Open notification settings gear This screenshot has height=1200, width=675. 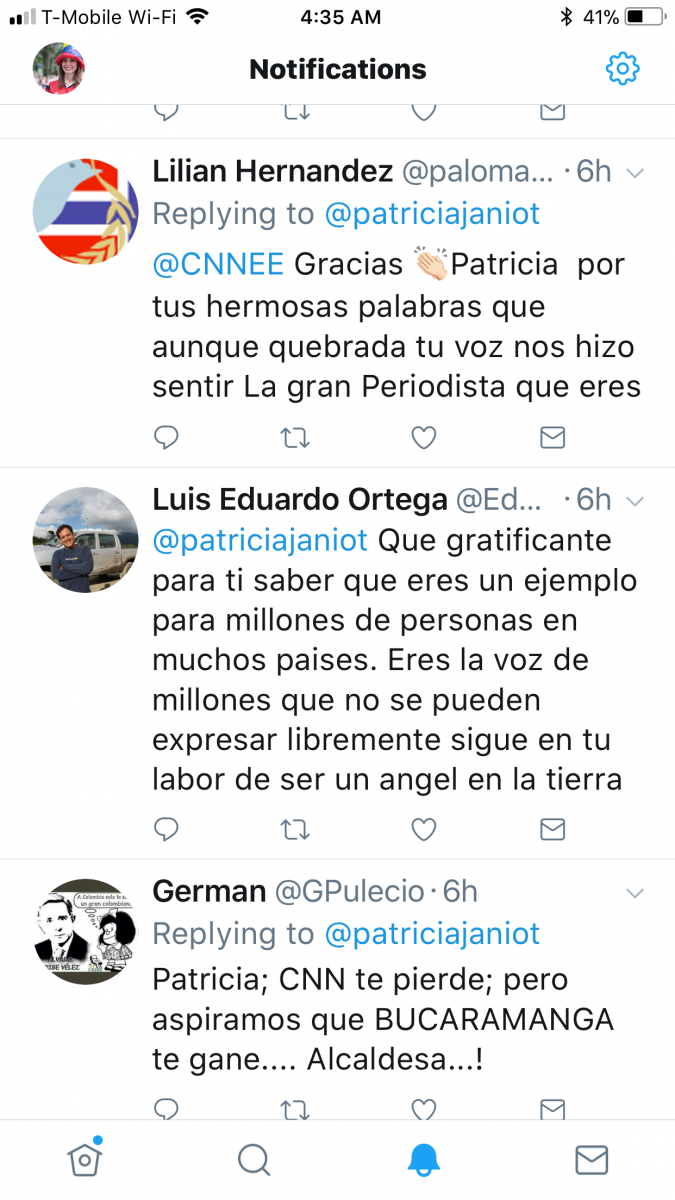pos(623,69)
